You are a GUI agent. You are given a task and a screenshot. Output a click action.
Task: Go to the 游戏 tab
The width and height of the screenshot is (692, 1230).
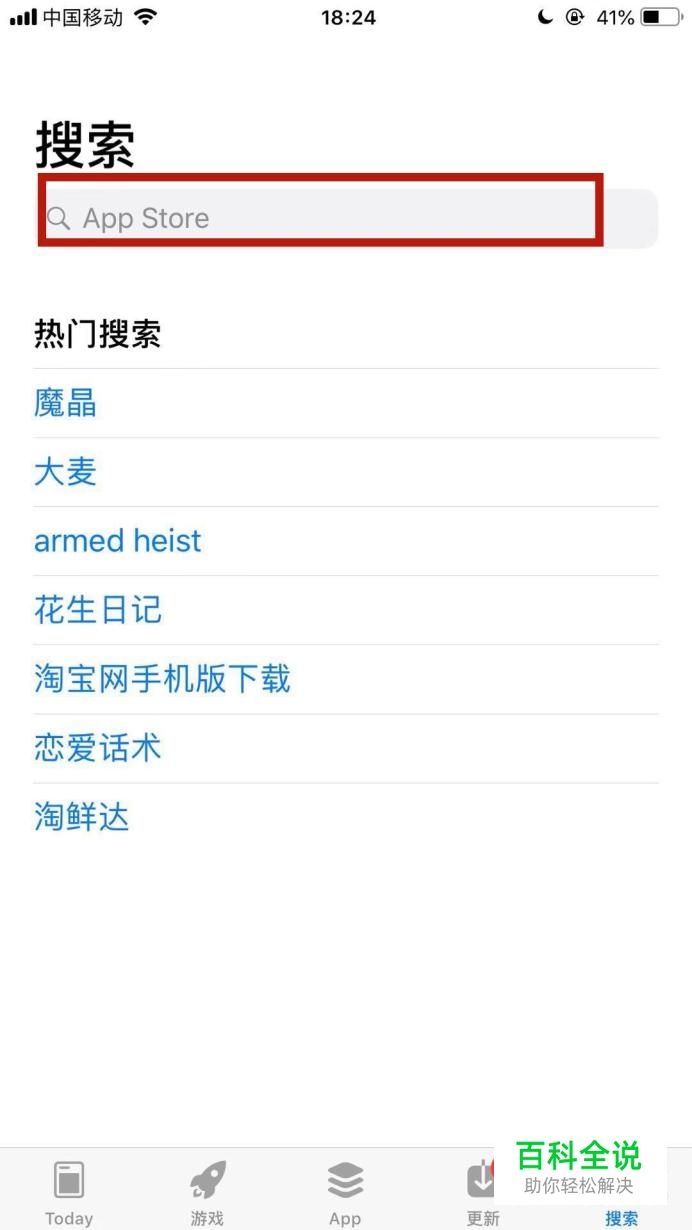pos(207,1192)
